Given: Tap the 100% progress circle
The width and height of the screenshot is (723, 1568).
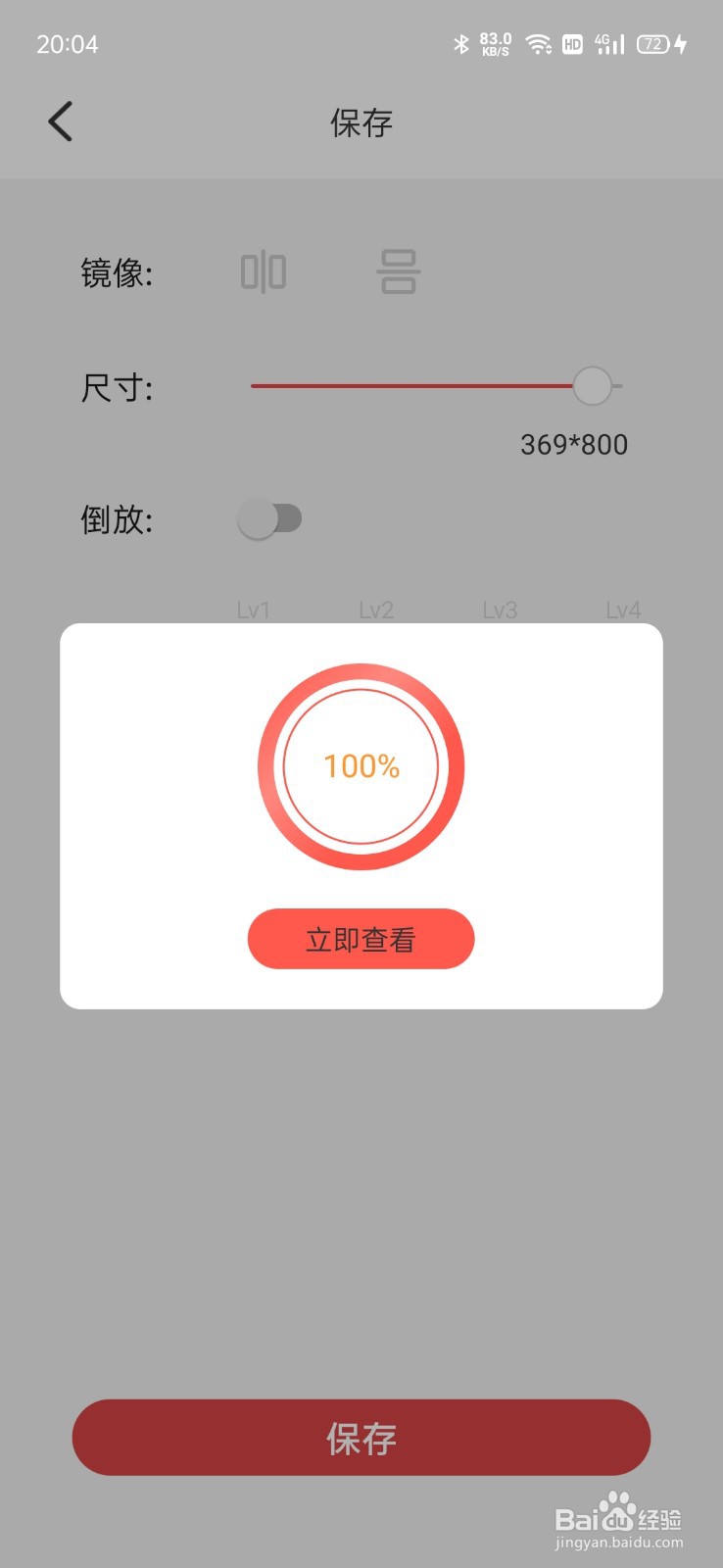Looking at the screenshot, I should [x=361, y=766].
